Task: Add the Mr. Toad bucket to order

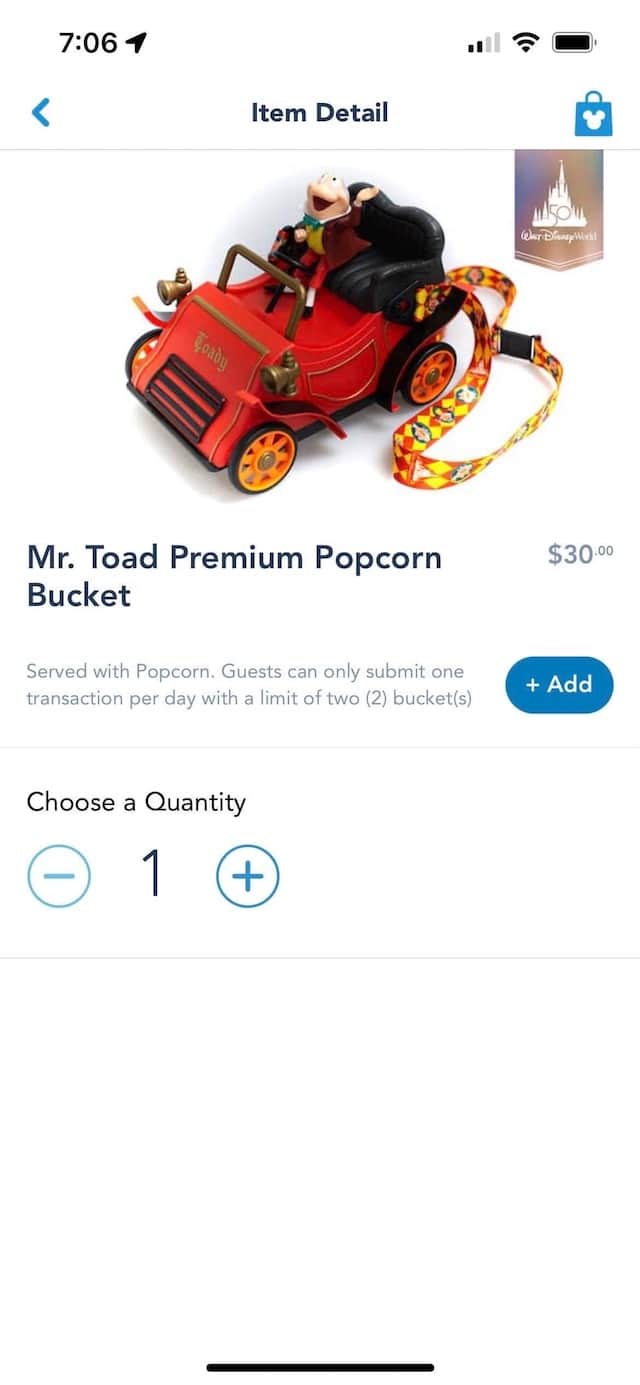Action: 559,685
